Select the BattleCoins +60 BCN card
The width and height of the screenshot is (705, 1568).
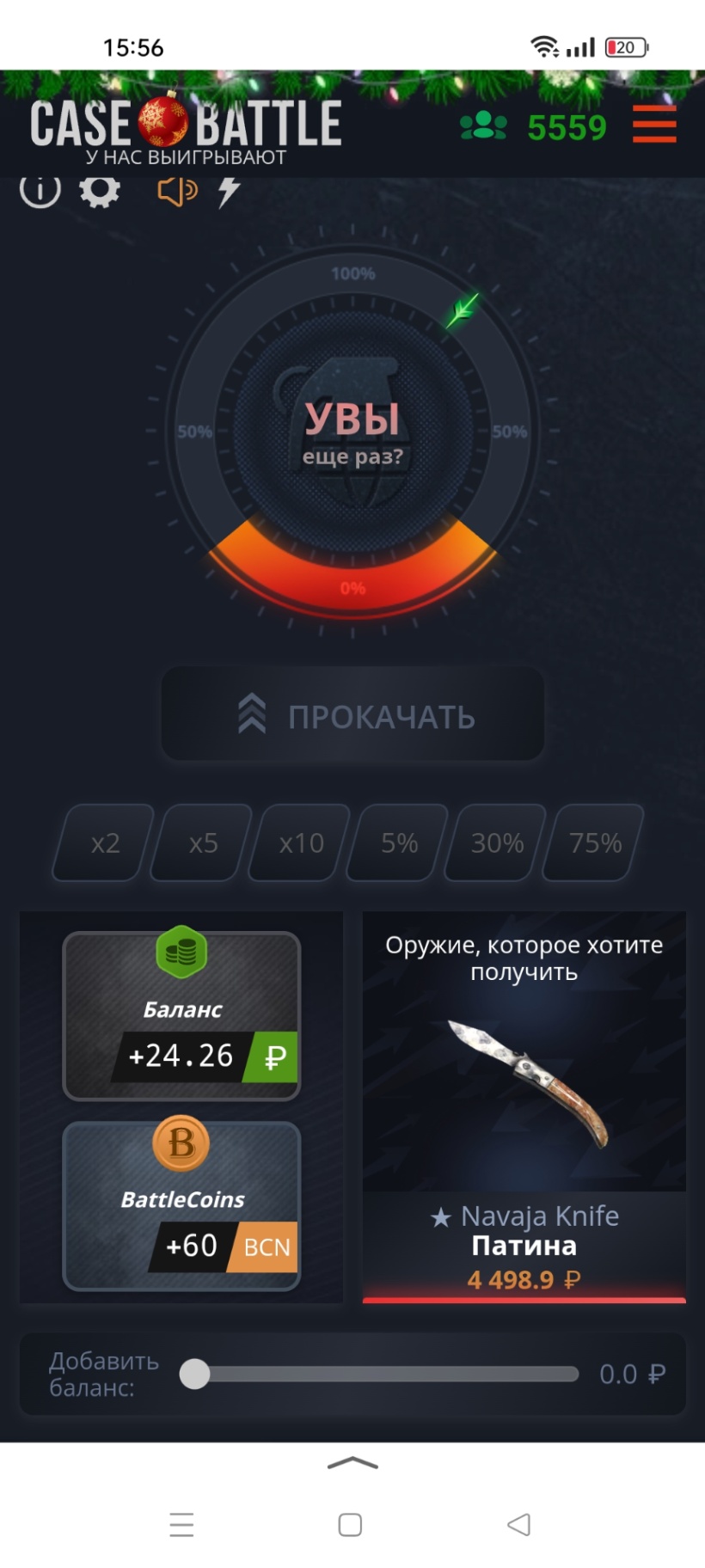181,1205
